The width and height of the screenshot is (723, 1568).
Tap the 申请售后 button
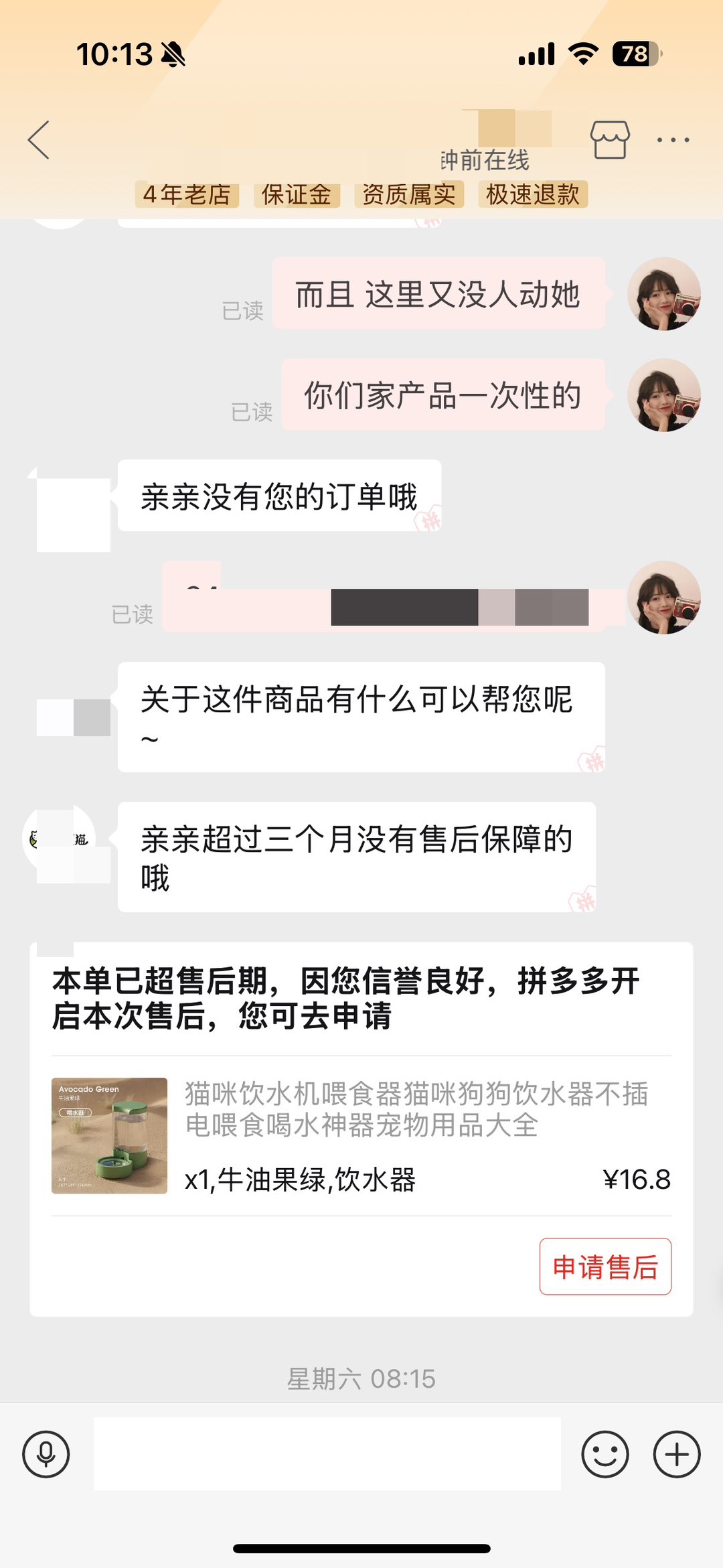point(605,1267)
